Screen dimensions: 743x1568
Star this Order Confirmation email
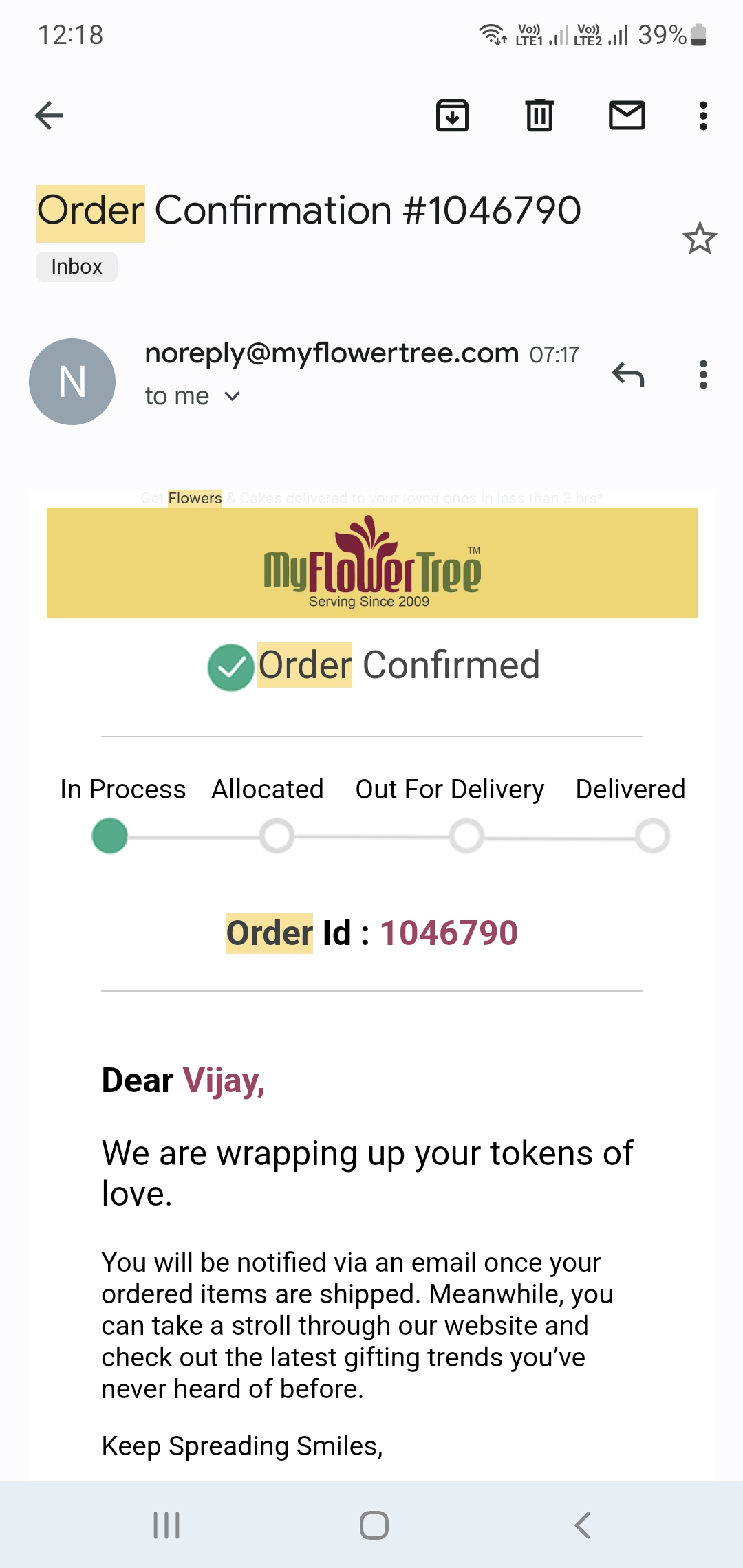coord(699,238)
